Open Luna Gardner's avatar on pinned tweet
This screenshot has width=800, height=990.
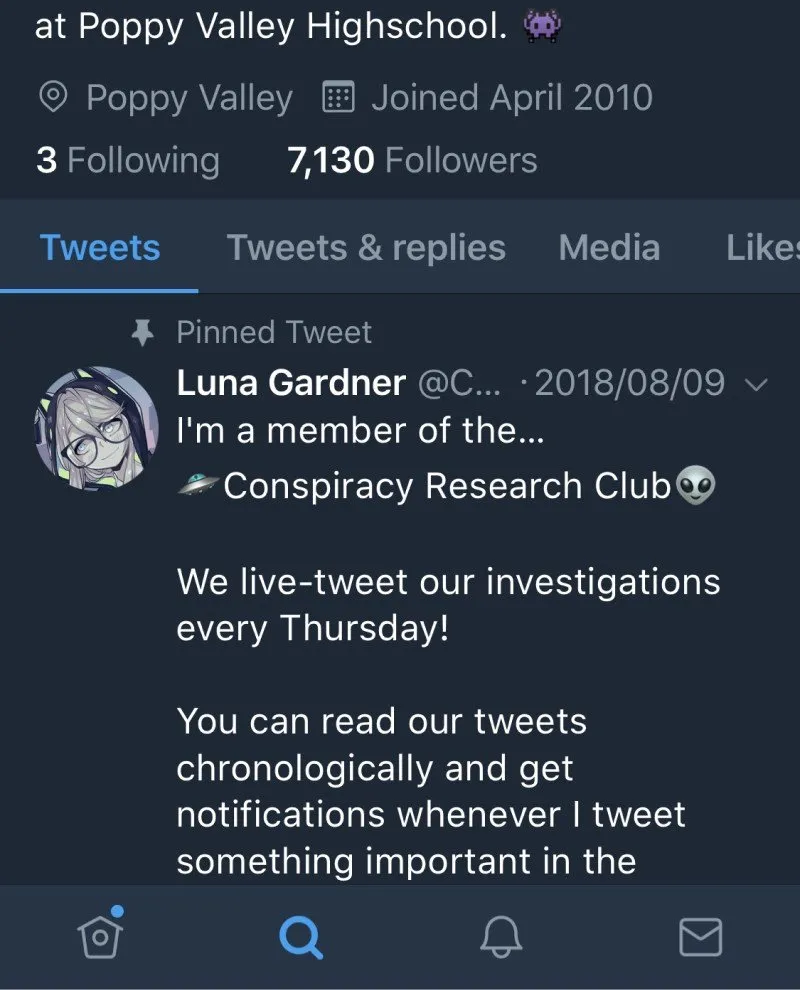click(x=96, y=428)
